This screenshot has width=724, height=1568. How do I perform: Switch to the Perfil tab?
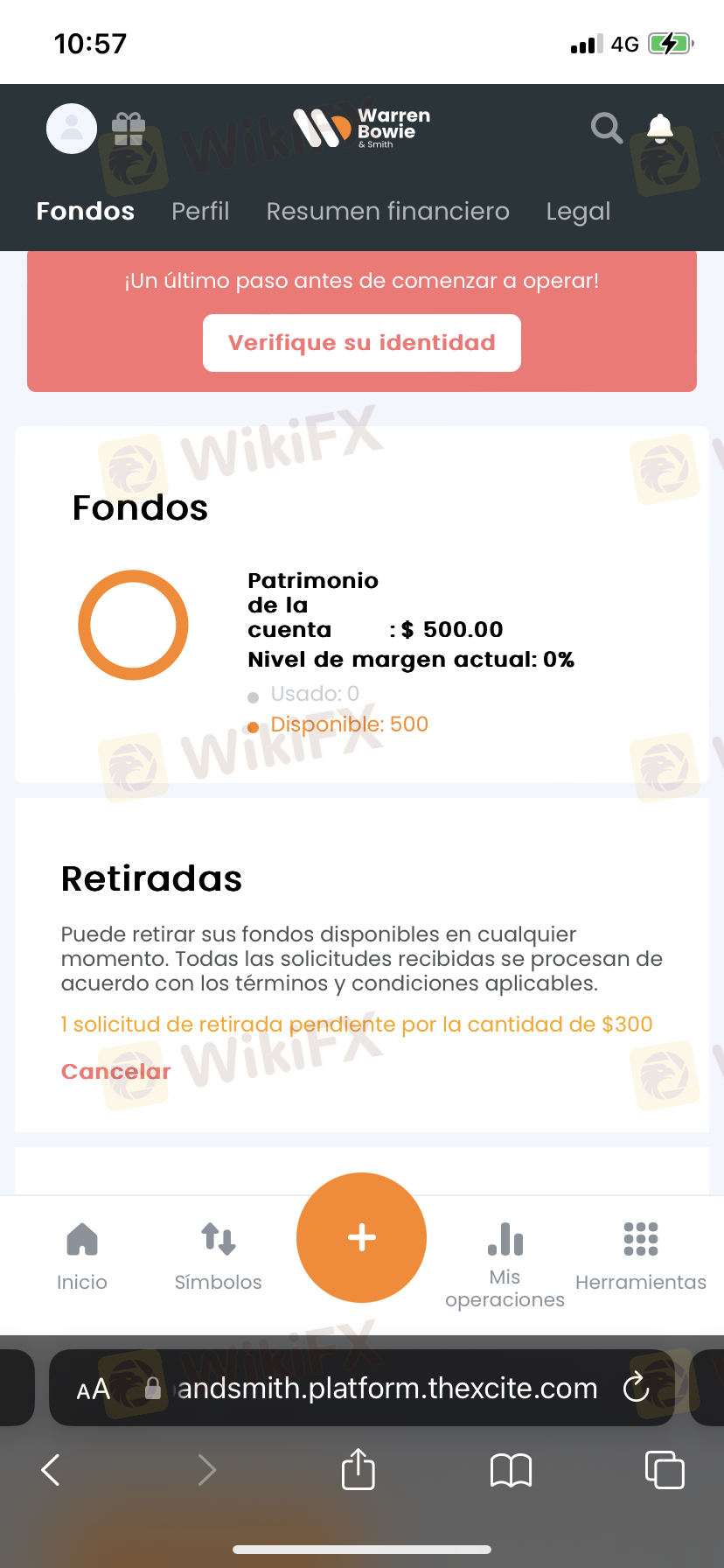pyautogui.click(x=200, y=211)
